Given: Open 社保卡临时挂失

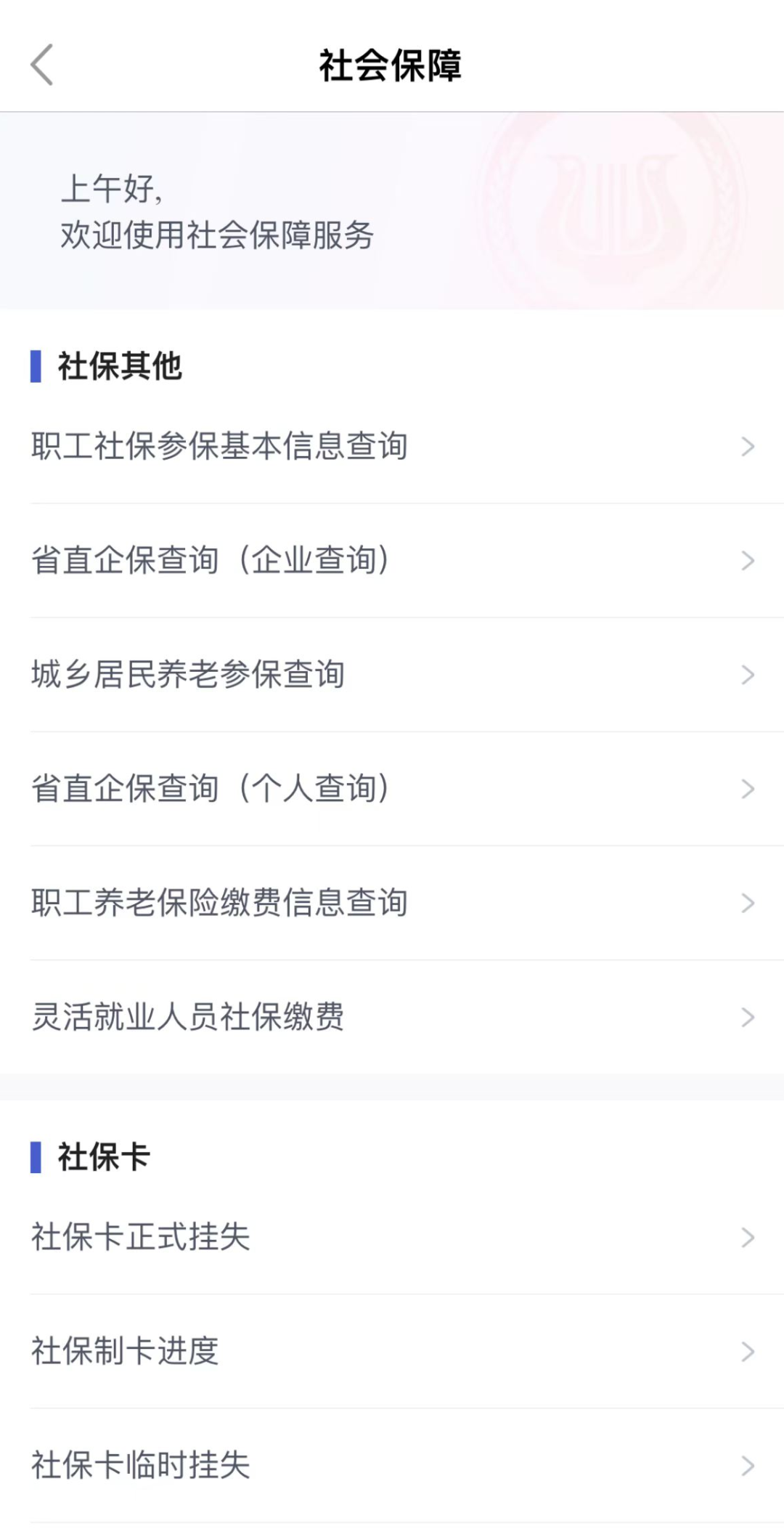Looking at the screenshot, I should point(392,1465).
